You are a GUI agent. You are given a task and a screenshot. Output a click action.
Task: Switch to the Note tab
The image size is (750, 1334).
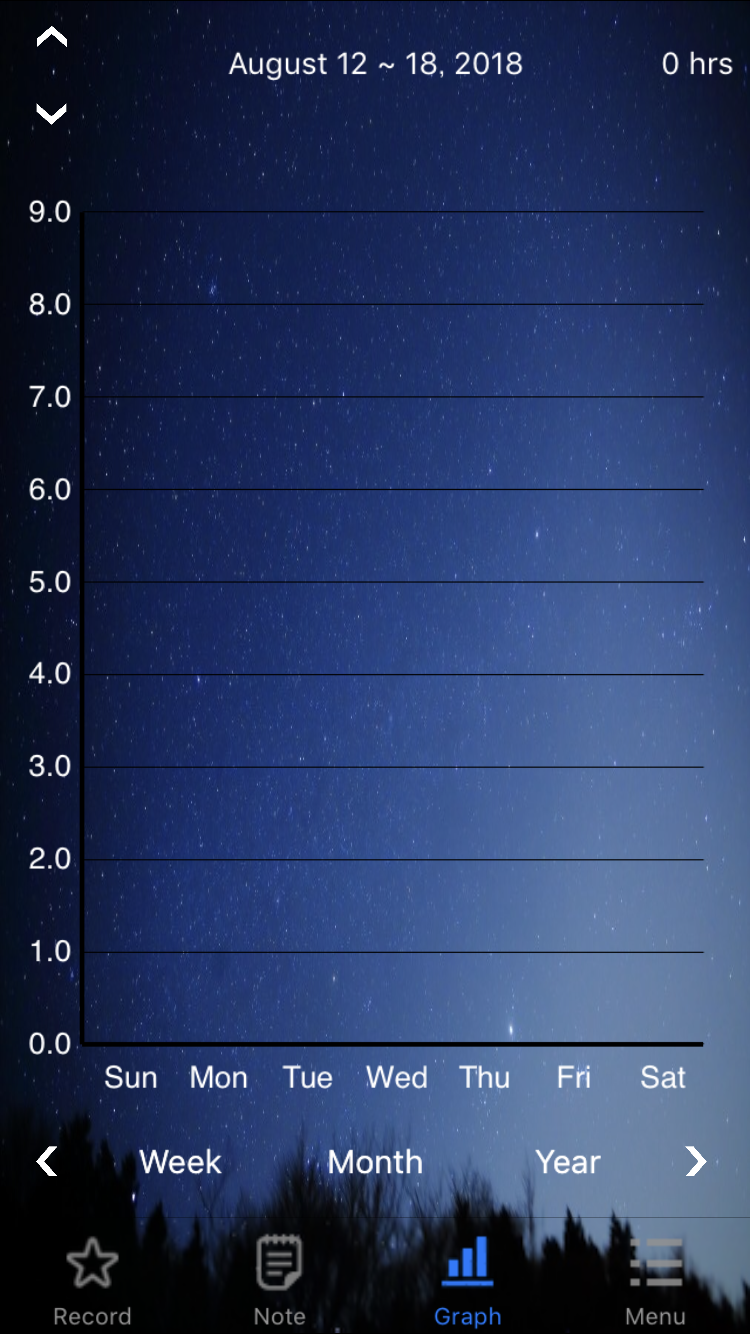[x=280, y=1281]
